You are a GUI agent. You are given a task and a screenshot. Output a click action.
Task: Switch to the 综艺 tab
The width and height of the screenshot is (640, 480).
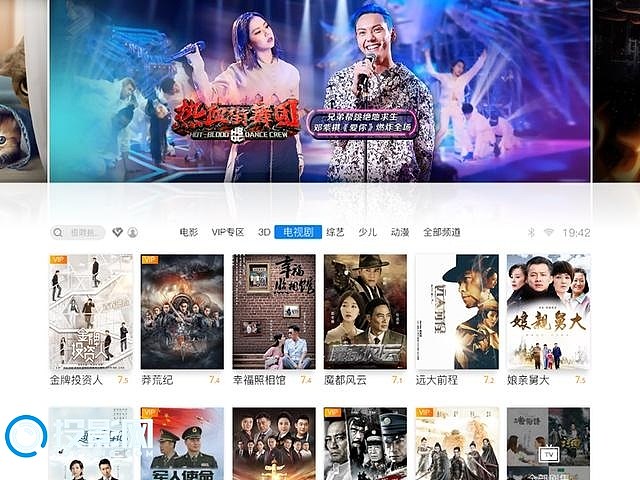coord(335,232)
